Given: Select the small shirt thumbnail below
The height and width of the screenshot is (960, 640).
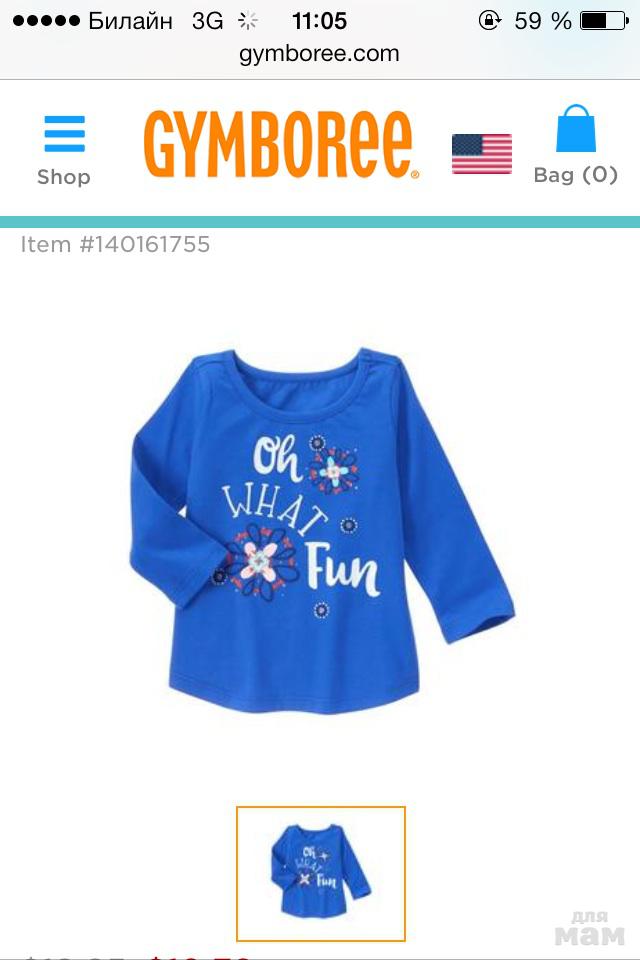Looking at the screenshot, I should pyautogui.click(x=321, y=873).
